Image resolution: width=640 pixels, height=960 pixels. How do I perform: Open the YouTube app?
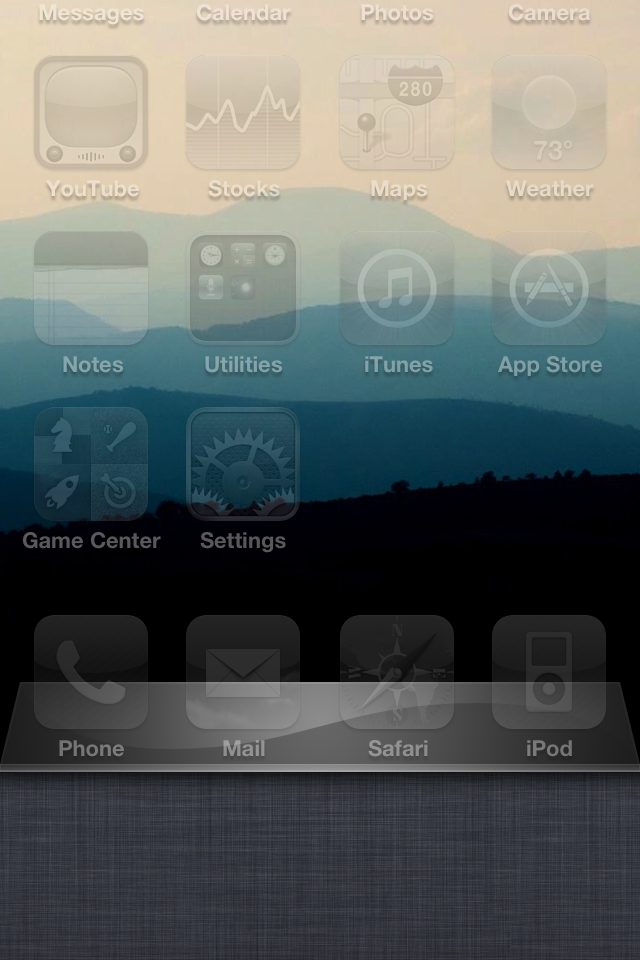point(91,112)
